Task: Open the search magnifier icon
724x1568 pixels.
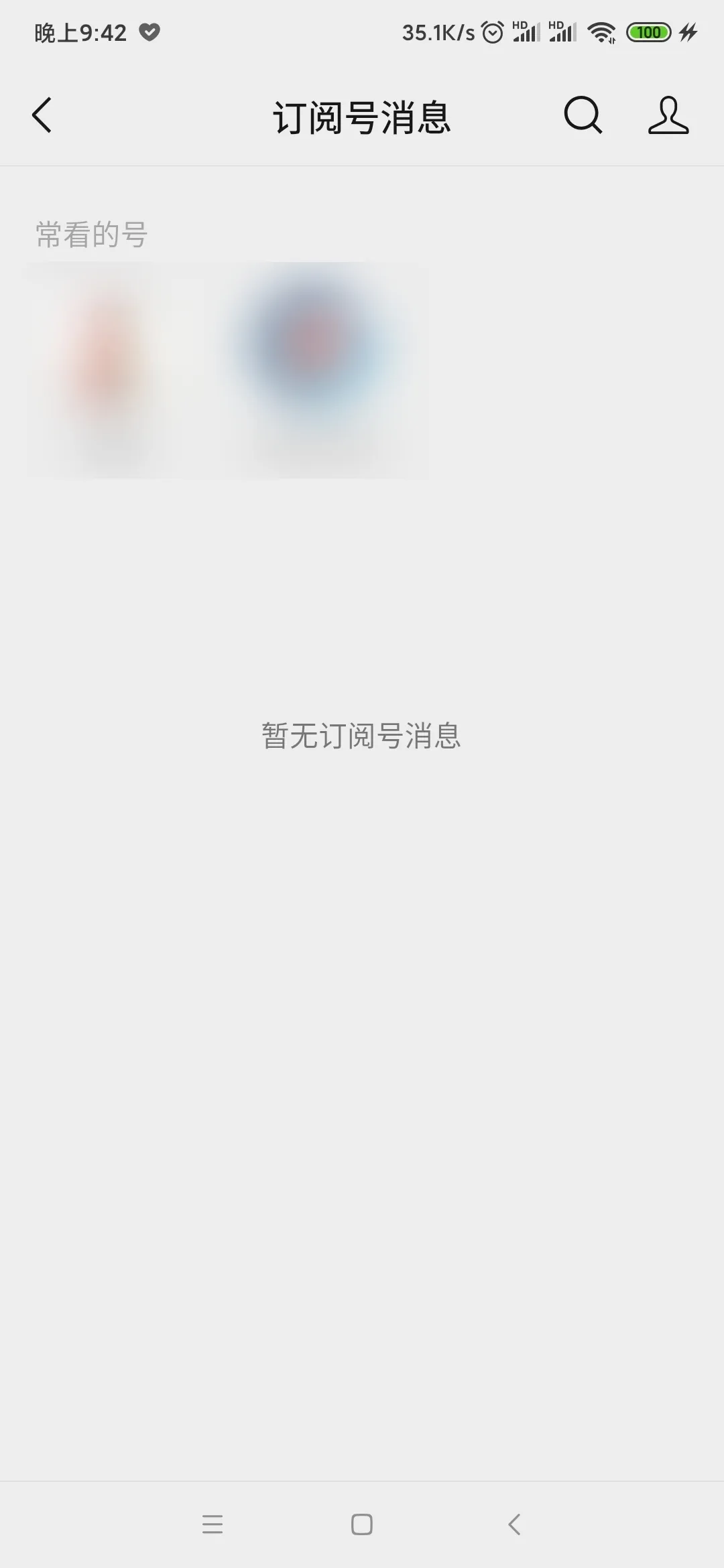Action: pyautogui.click(x=583, y=115)
